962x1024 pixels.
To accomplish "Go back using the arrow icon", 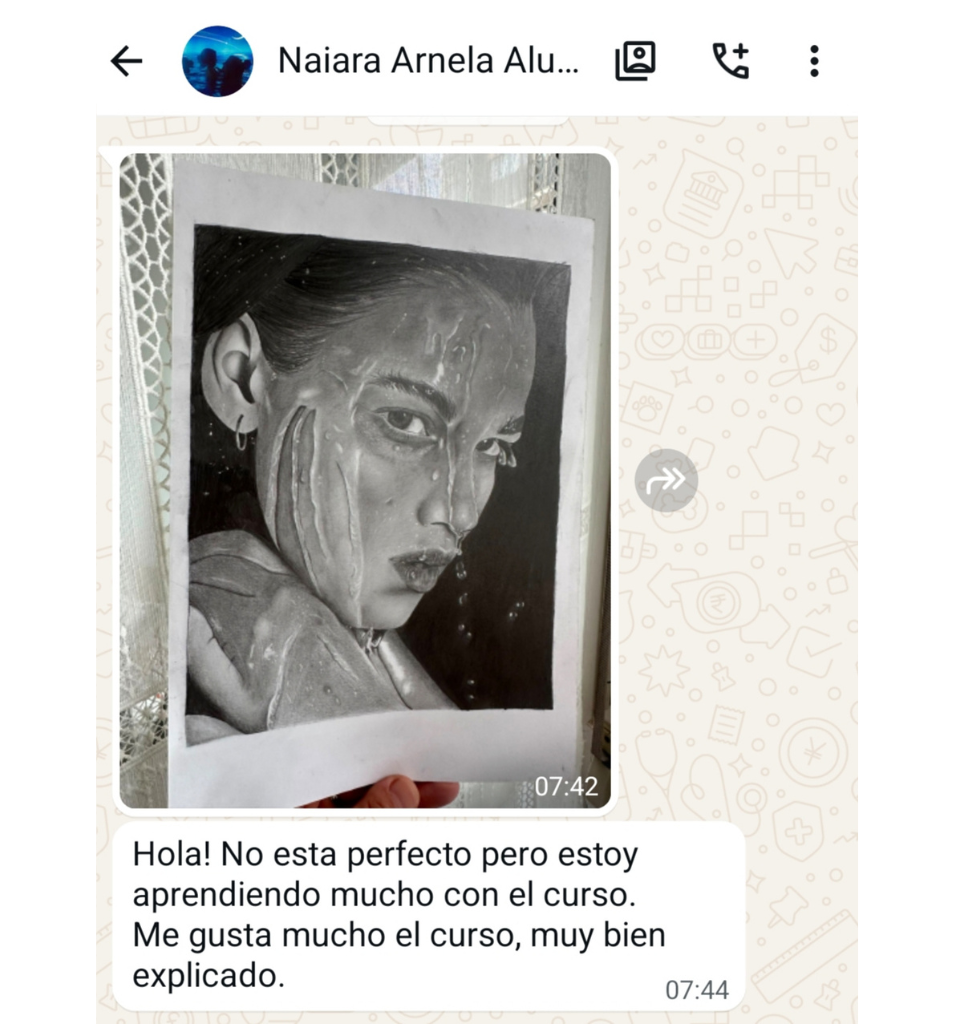I will [127, 61].
